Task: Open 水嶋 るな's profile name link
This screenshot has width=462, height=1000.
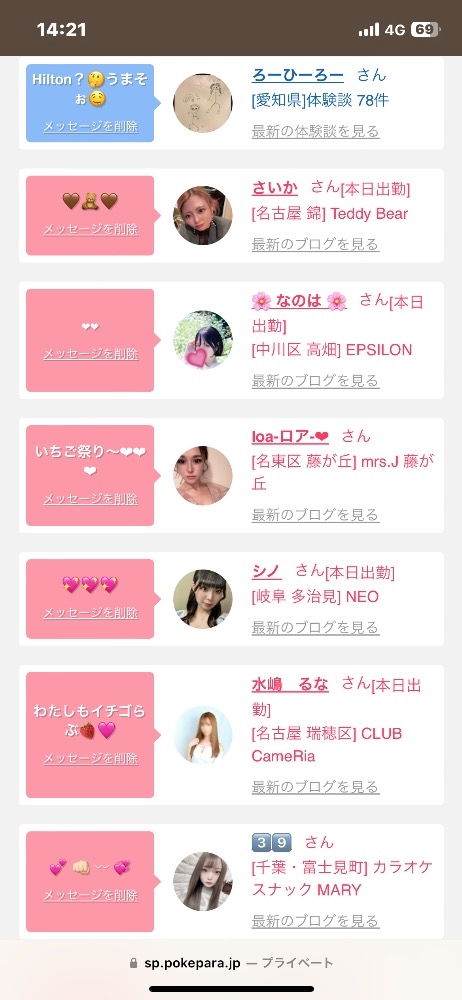Action: [290, 685]
